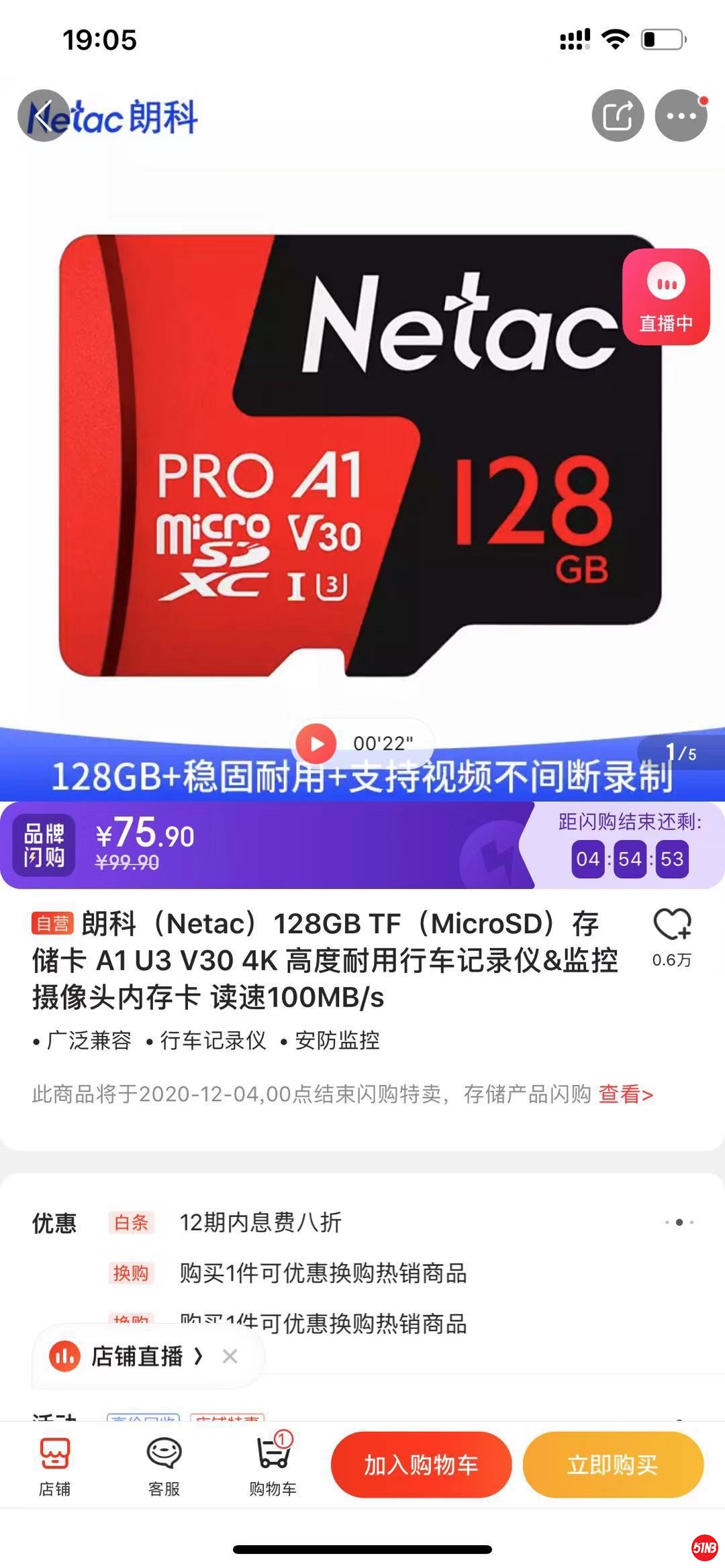The height and width of the screenshot is (1568, 725).
Task: Open the 店铺 store page
Action: click(x=54, y=1466)
